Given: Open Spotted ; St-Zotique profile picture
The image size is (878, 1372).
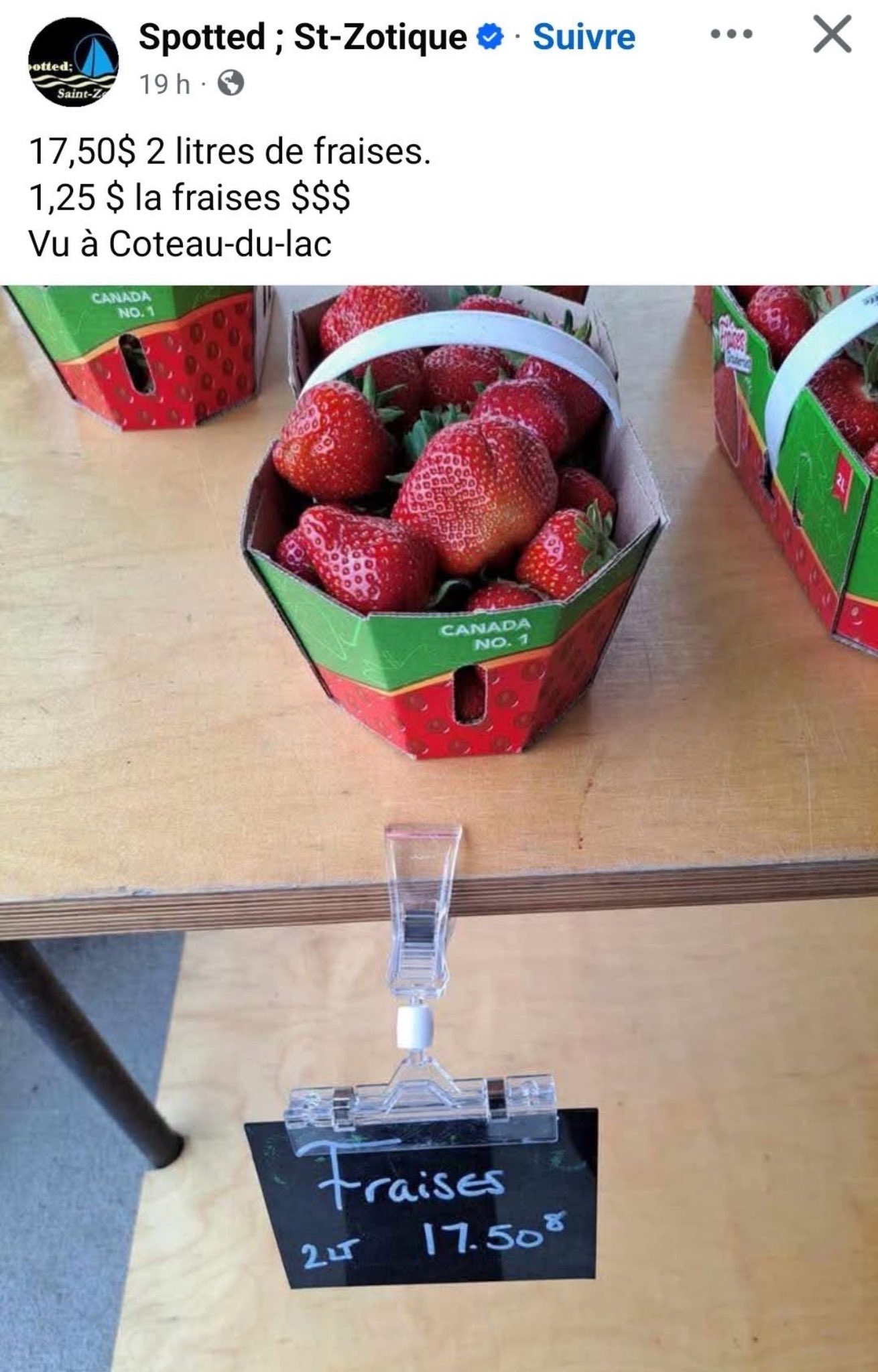Looking at the screenshot, I should (73, 62).
